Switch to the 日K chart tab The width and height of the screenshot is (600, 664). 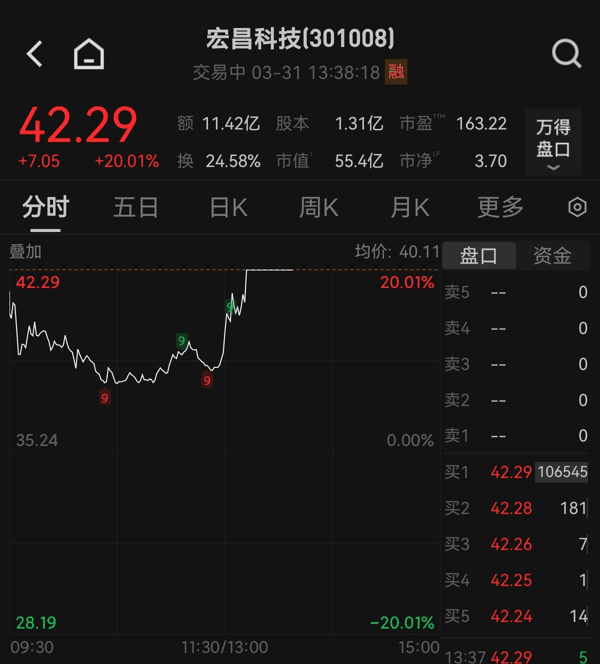click(228, 207)
